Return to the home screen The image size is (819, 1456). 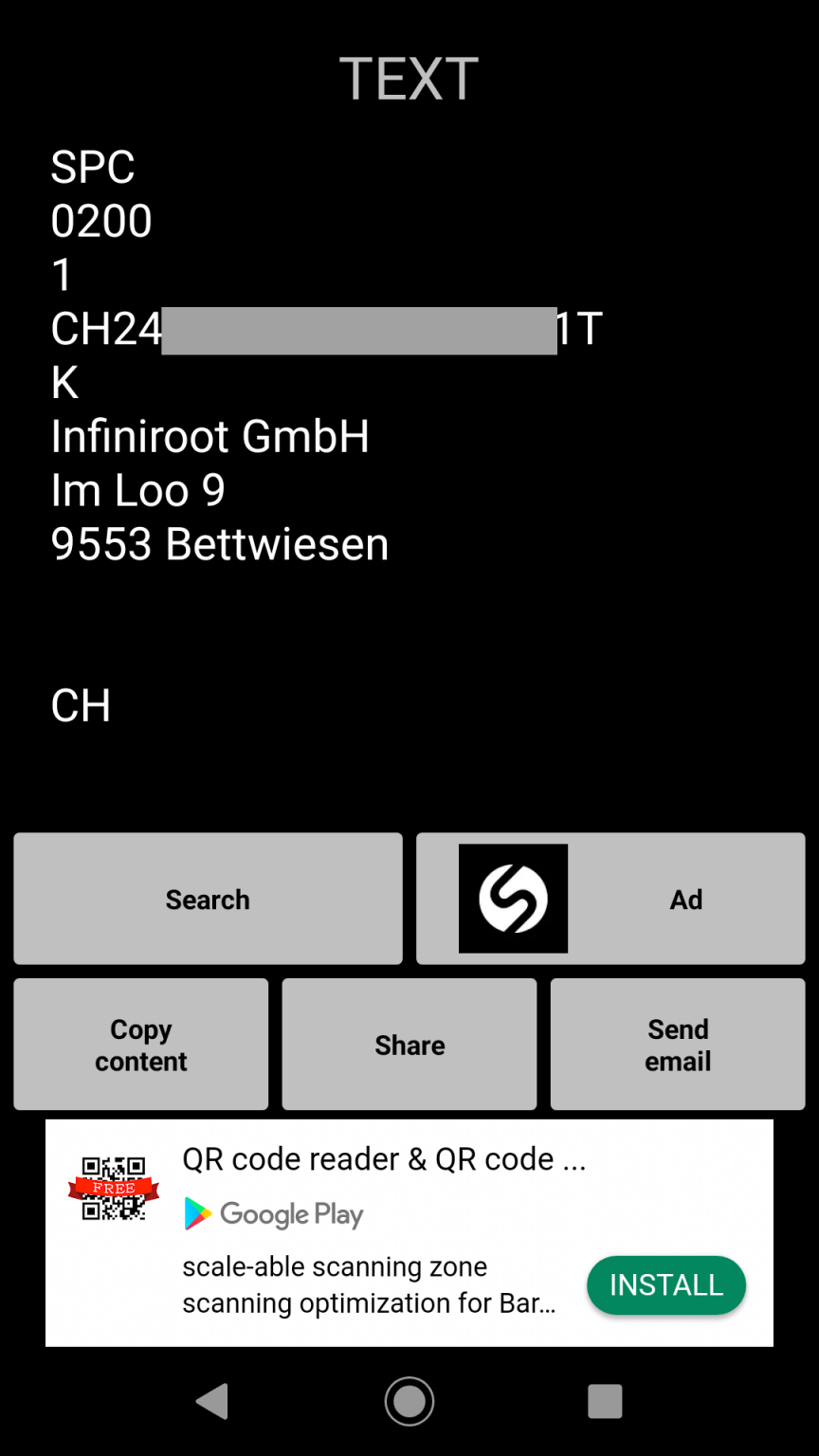click(409, 1401)
